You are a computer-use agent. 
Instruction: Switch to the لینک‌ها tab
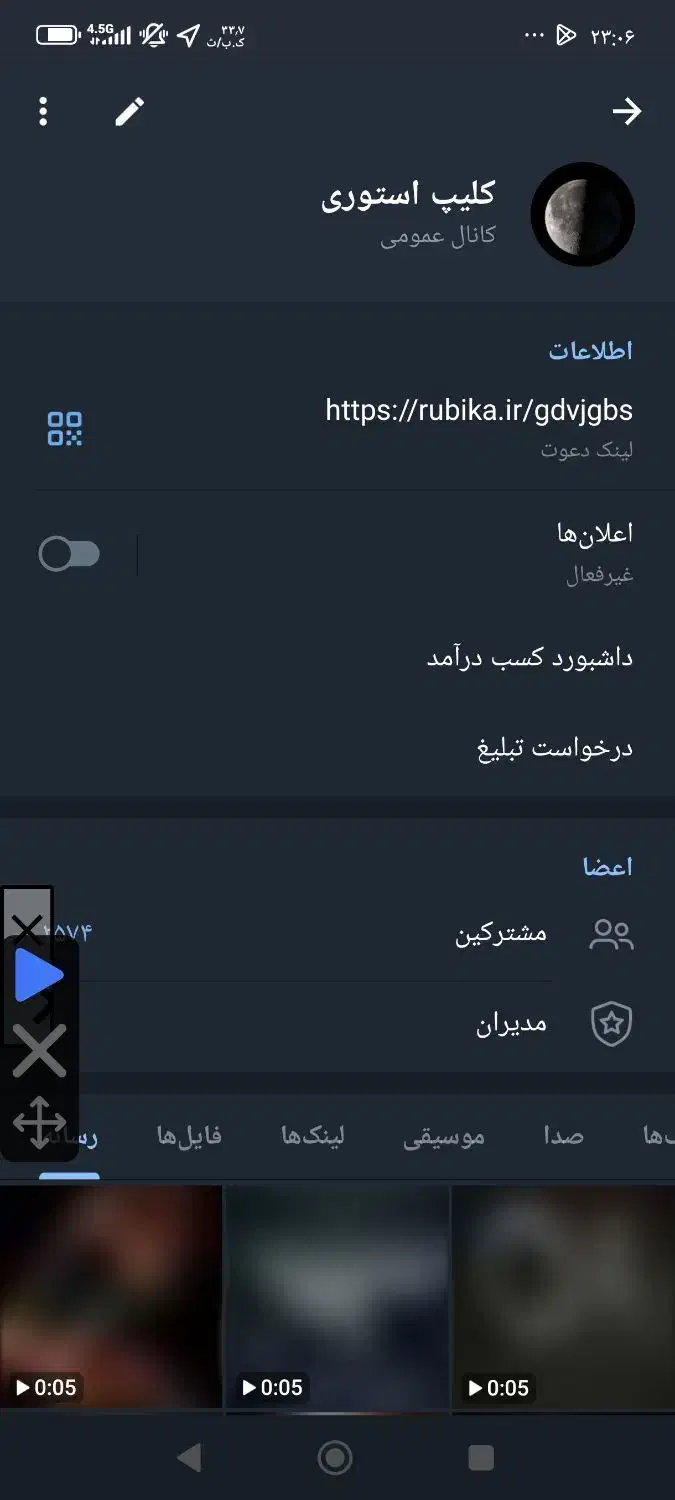[x=313, y=1136]
